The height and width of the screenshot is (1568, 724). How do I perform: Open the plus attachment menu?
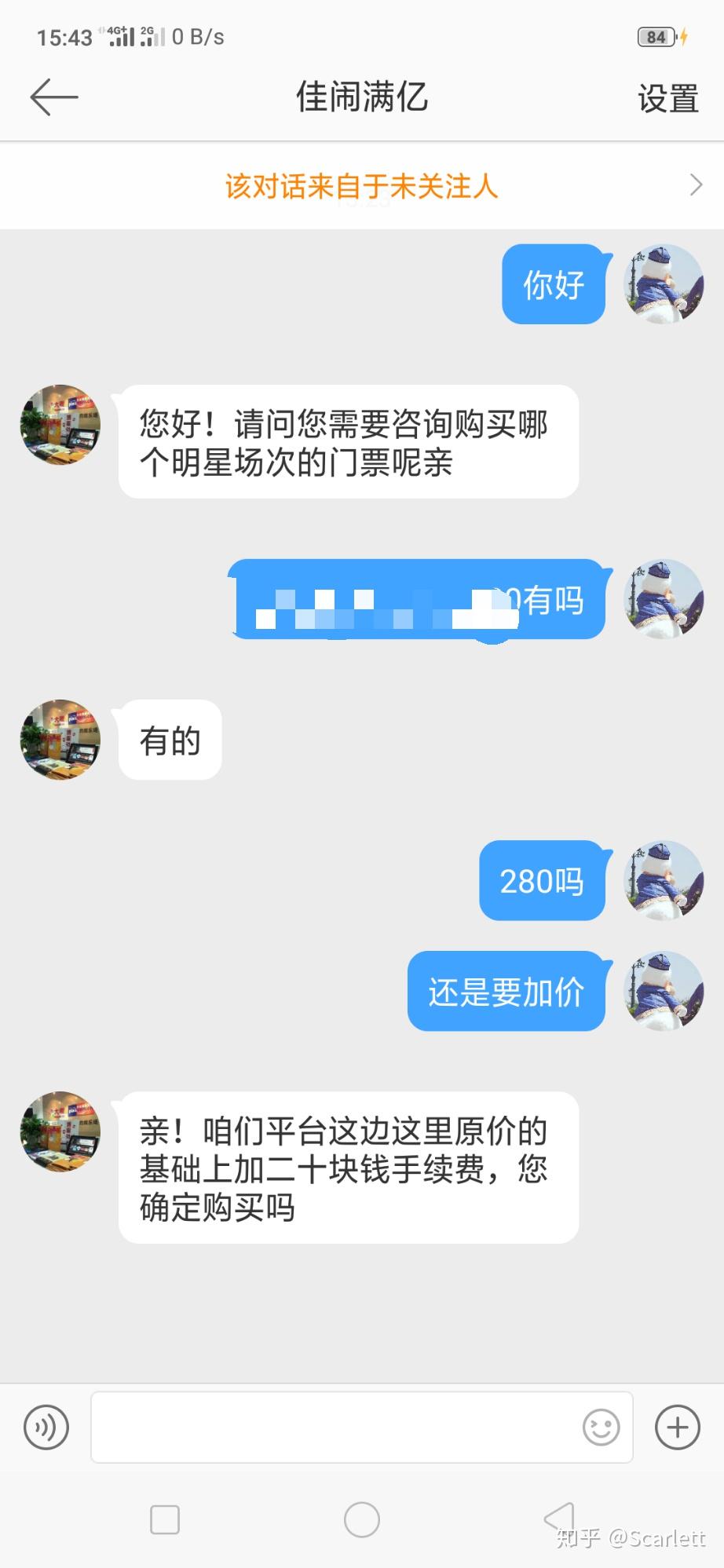(678, 1427)
